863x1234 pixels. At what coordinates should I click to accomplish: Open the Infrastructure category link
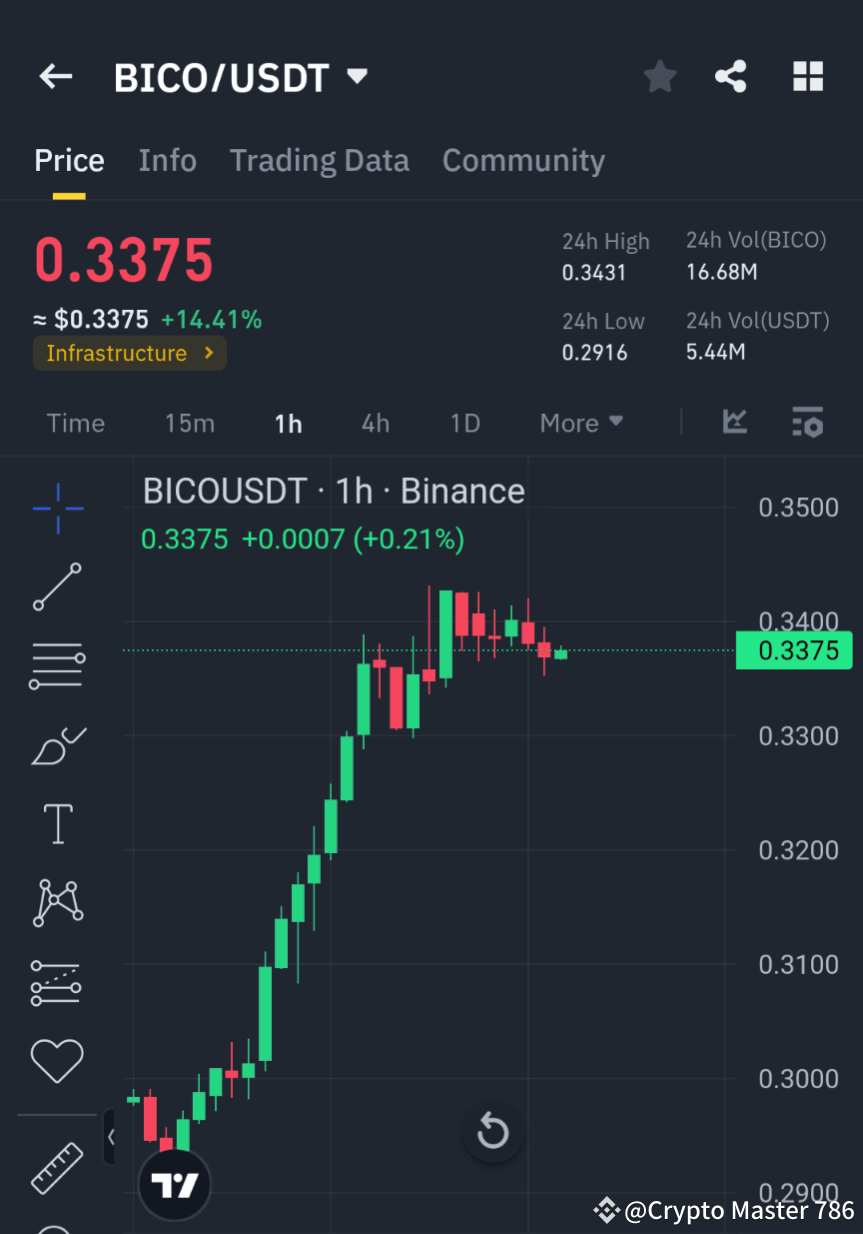tap(129, 352)
